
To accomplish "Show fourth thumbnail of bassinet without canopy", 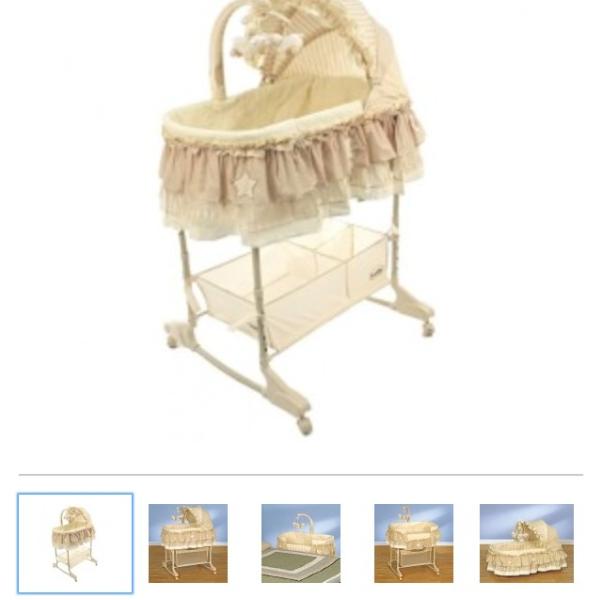I will pos(413,543).
